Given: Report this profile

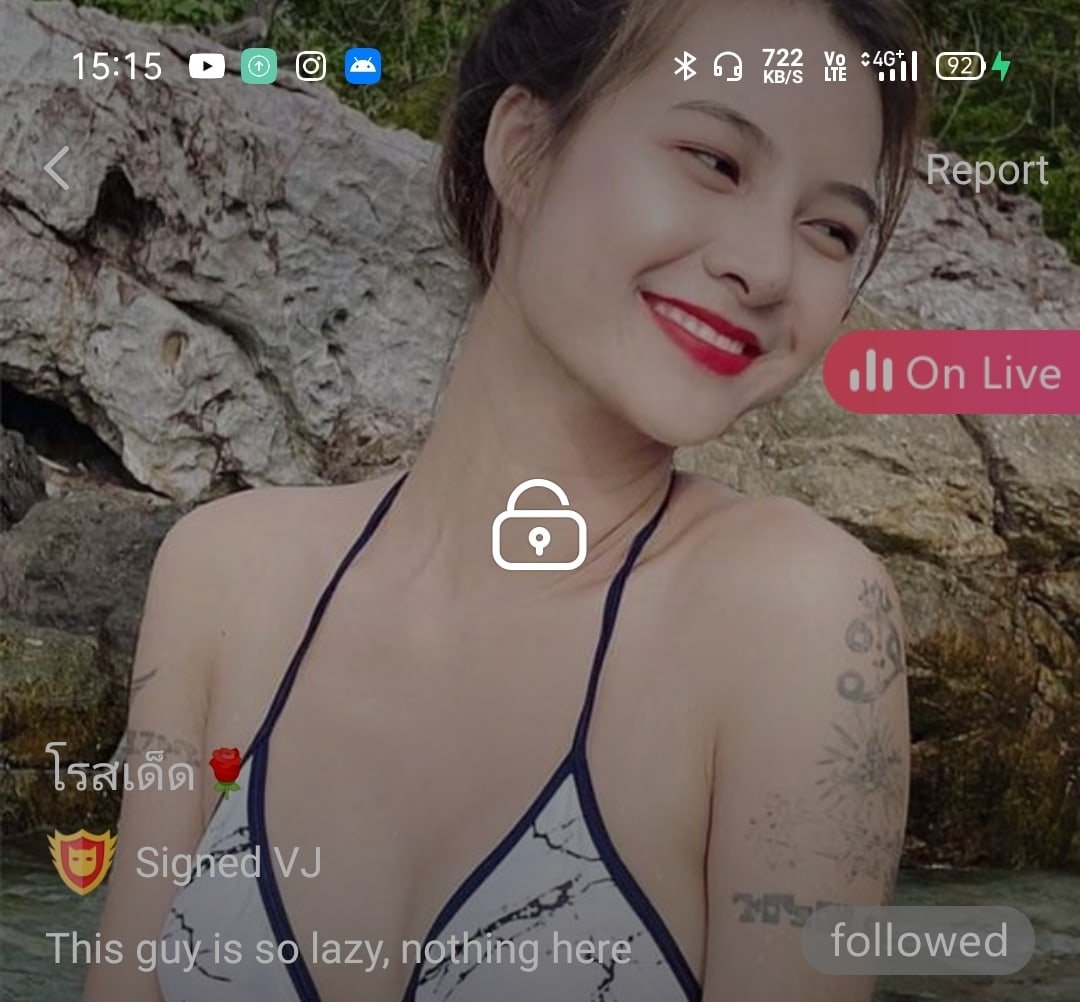Looking at the screenshot, I should point(986,170).
